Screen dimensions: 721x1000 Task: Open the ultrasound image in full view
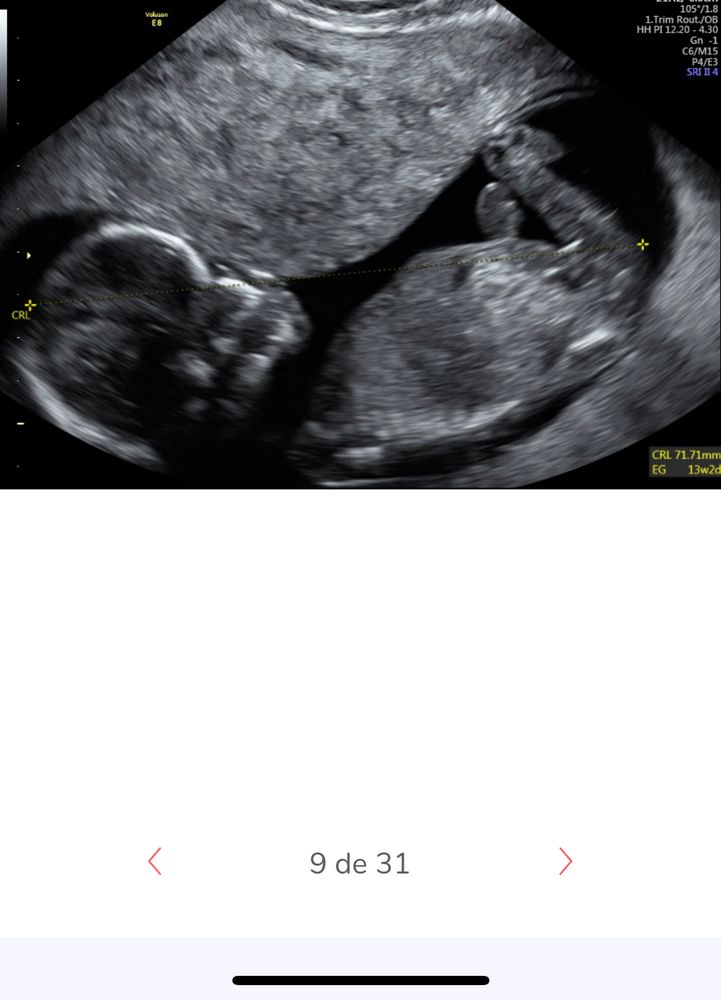click(360, 245)
